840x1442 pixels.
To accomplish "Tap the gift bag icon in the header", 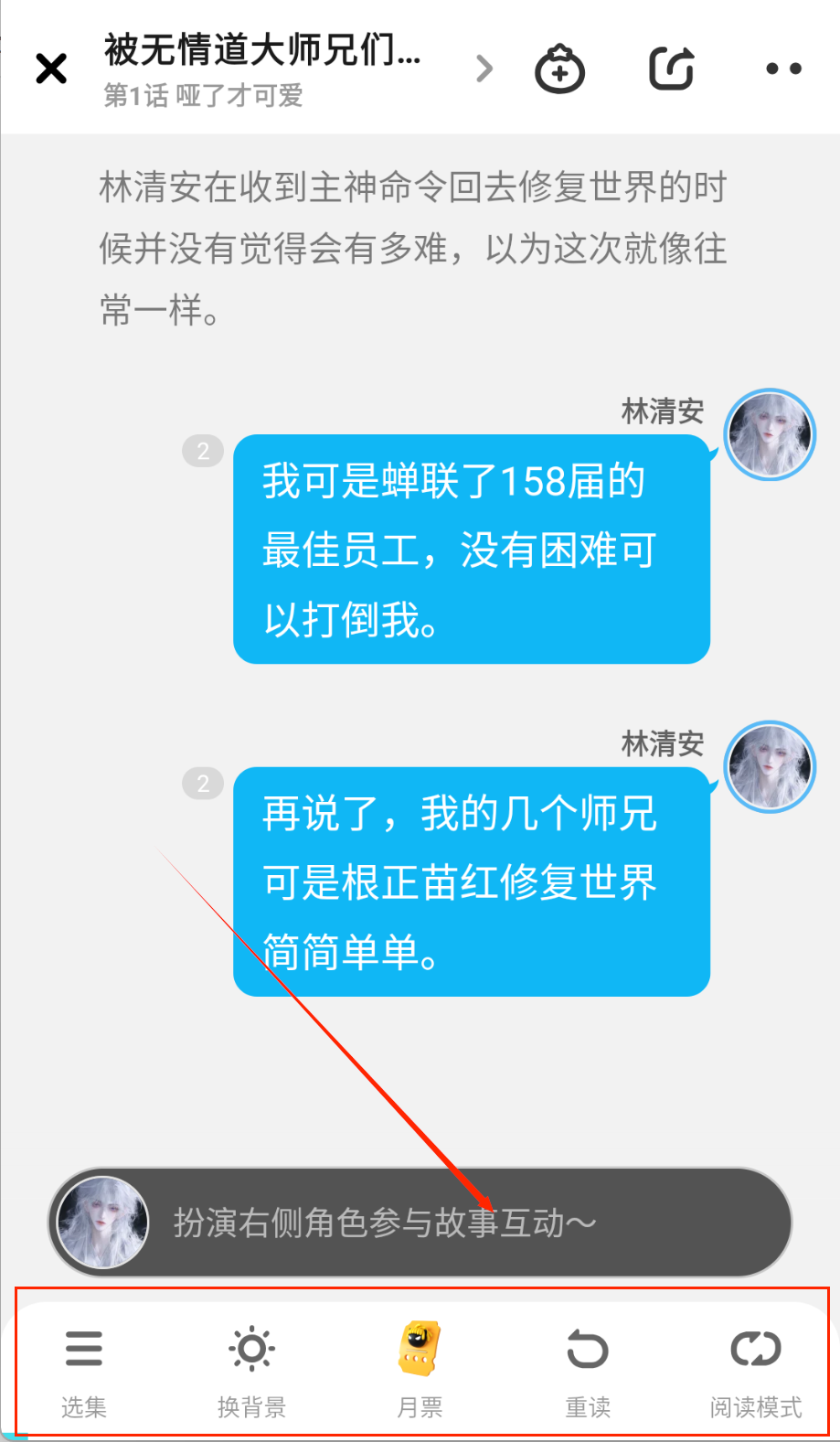I will pyautogui.click(x=559, y=69).
